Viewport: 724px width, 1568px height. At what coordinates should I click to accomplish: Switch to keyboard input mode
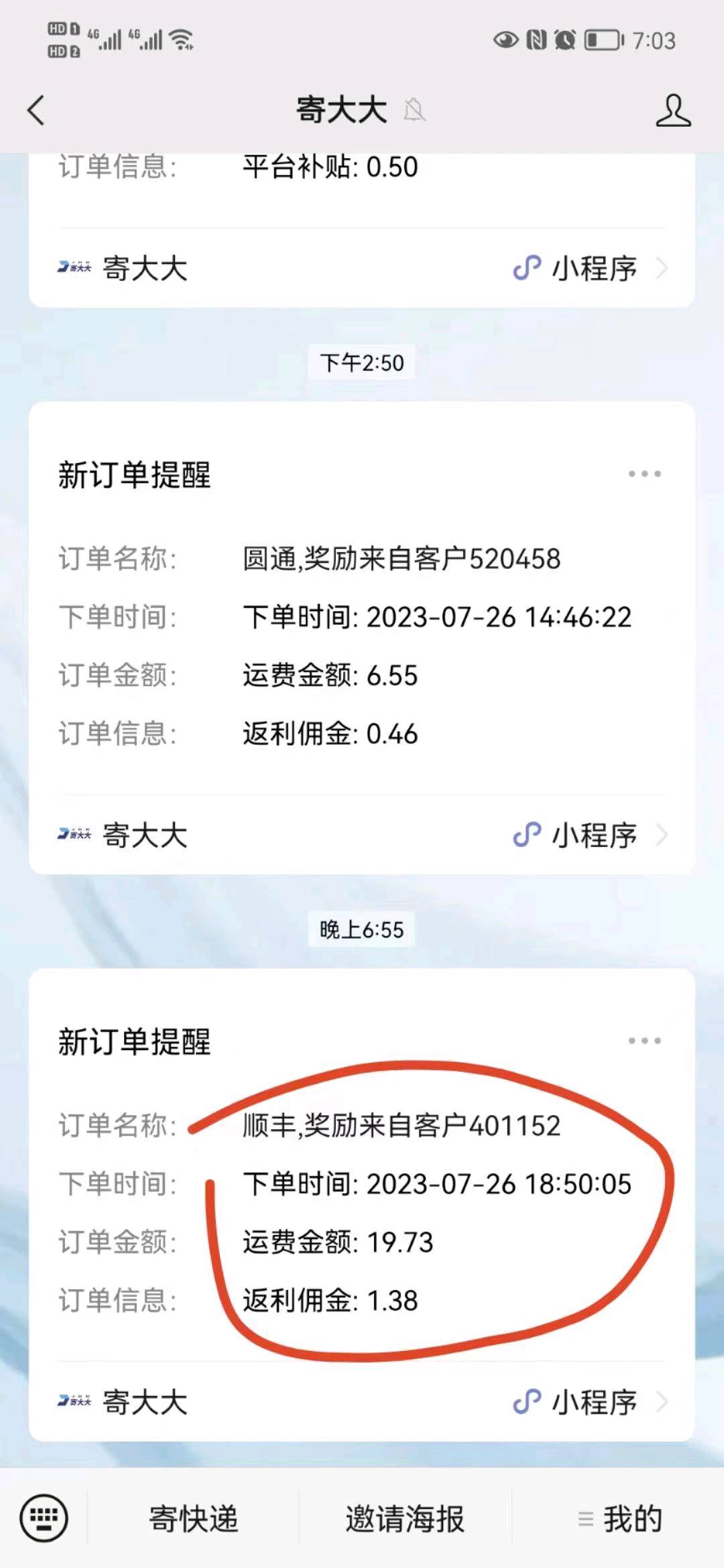pyautogui.click(x=44, y=1518)
